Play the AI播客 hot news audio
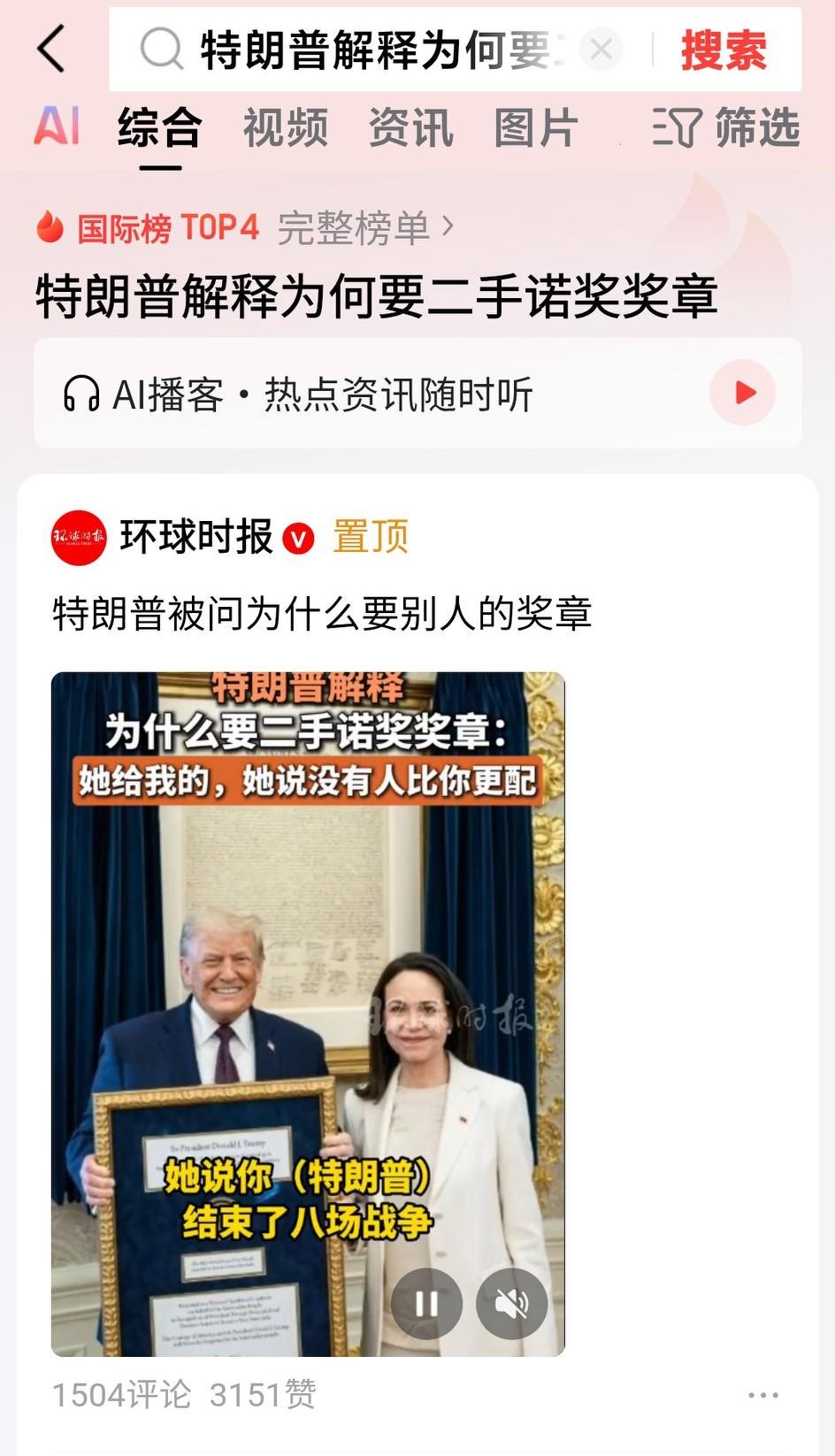 point(745,391)
